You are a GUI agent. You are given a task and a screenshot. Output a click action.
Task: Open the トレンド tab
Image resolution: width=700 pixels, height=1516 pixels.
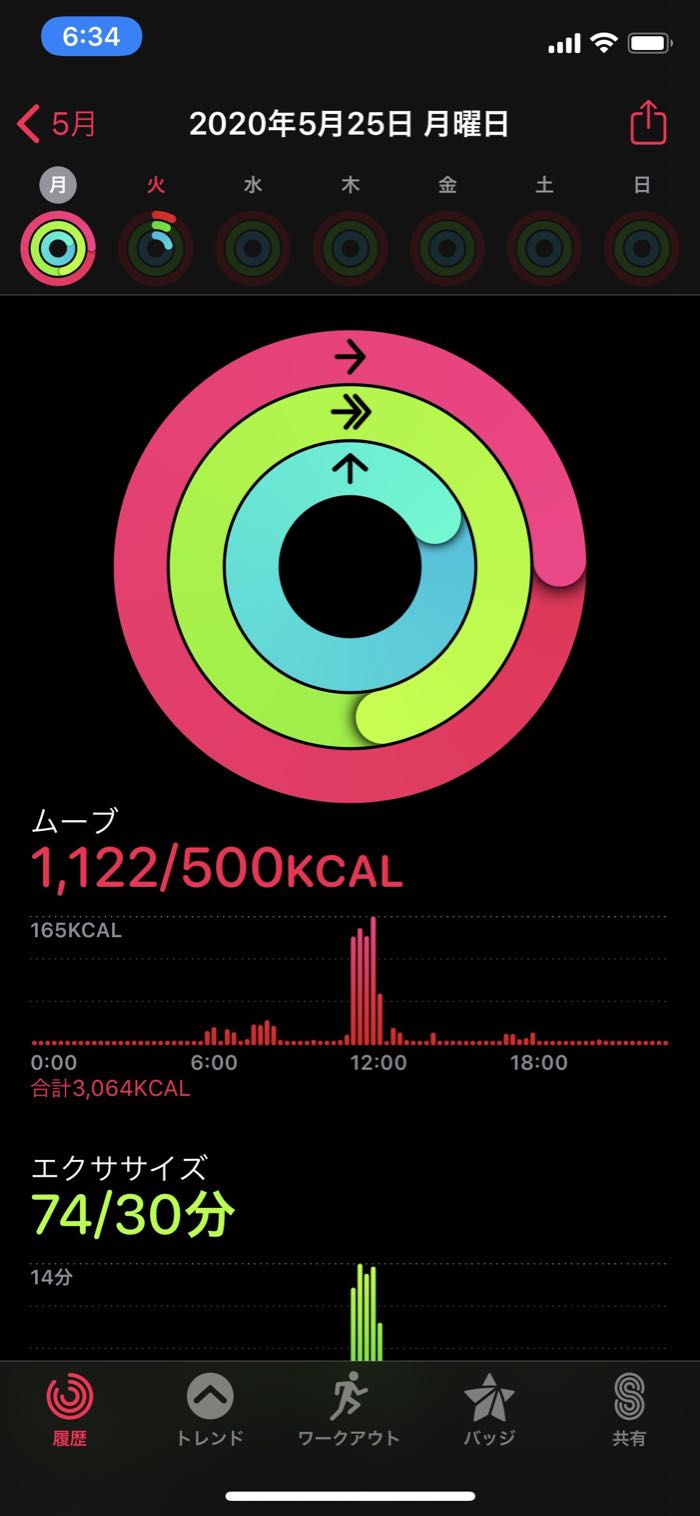(210, 1410)
